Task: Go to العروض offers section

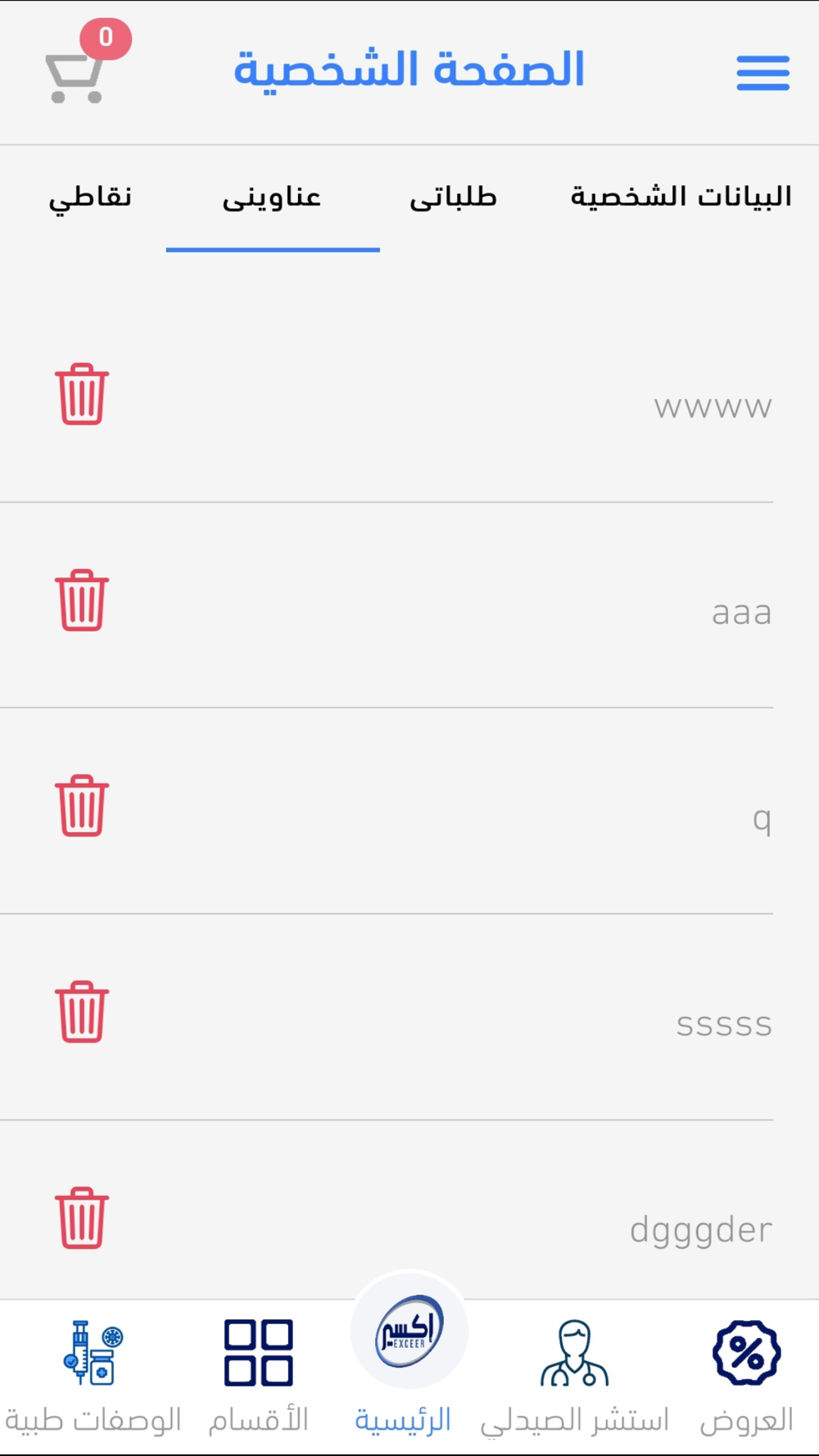Action: [746, 1377]
